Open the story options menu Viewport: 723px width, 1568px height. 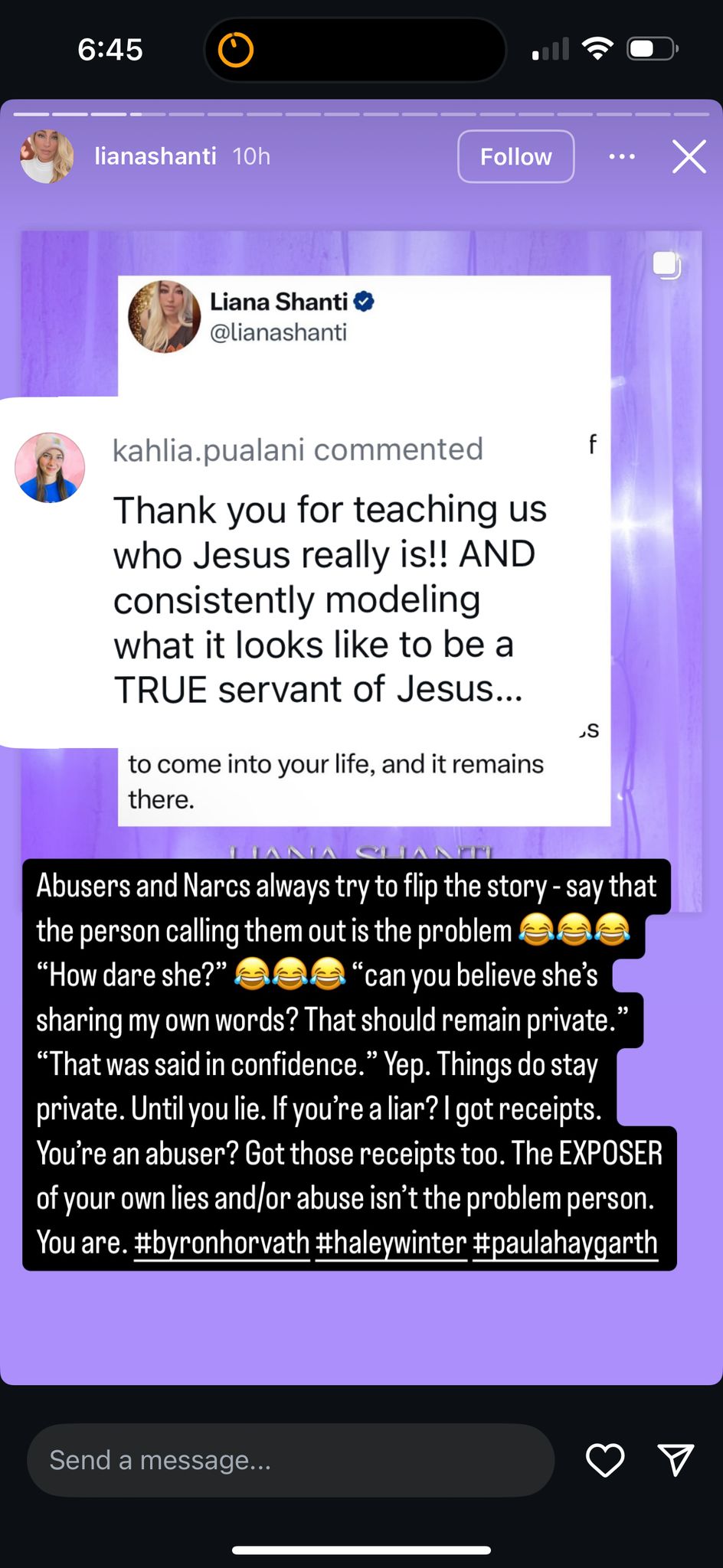coord(621,156)
